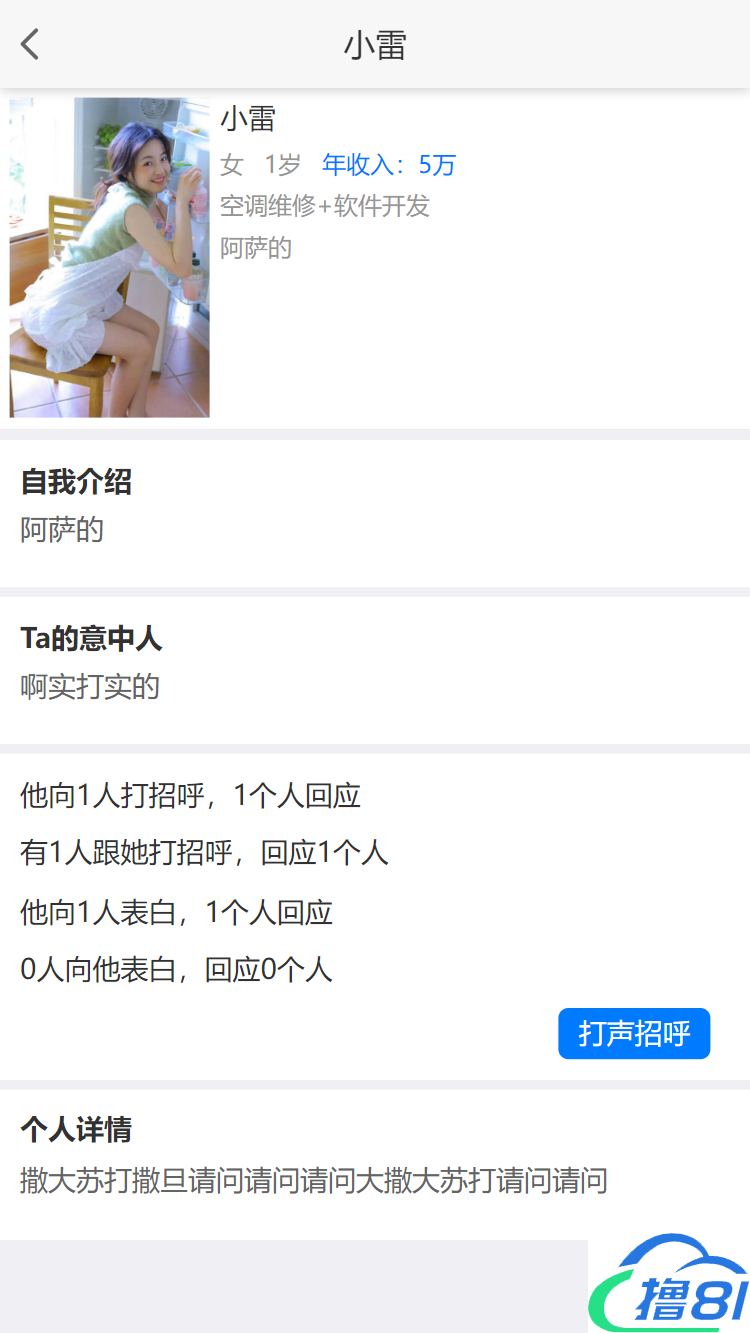Open 小雷's profile photo

coord(110,257)
